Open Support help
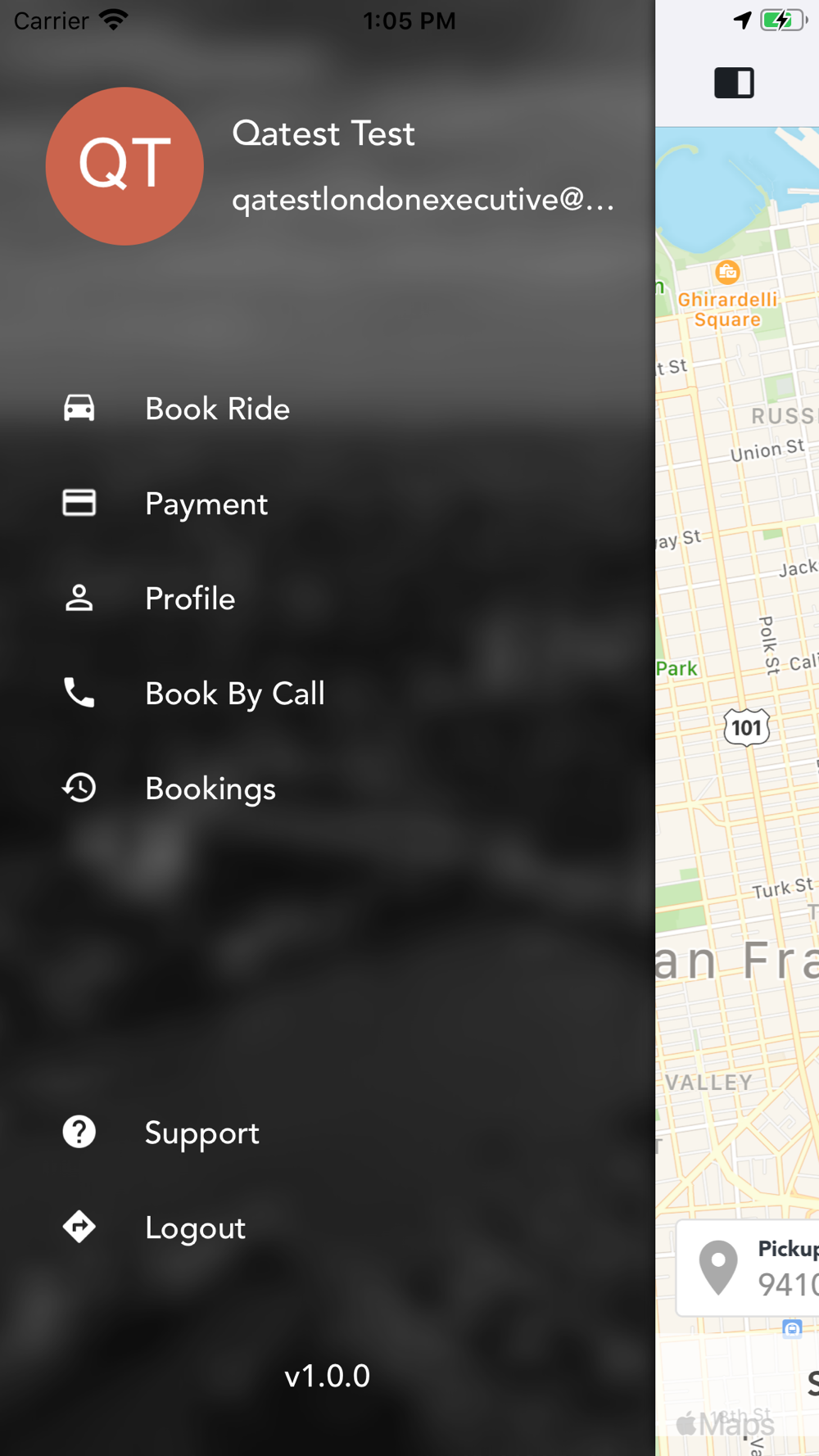Image resolution: width=819 pixels, height=1456 pixels. coord(328,1132)
